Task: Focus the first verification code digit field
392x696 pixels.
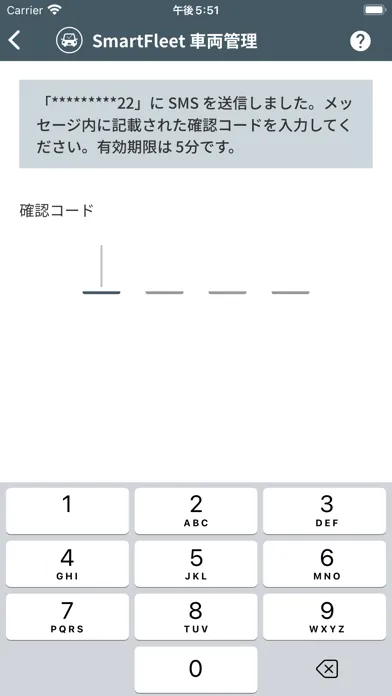Action: tap(101, 269)
